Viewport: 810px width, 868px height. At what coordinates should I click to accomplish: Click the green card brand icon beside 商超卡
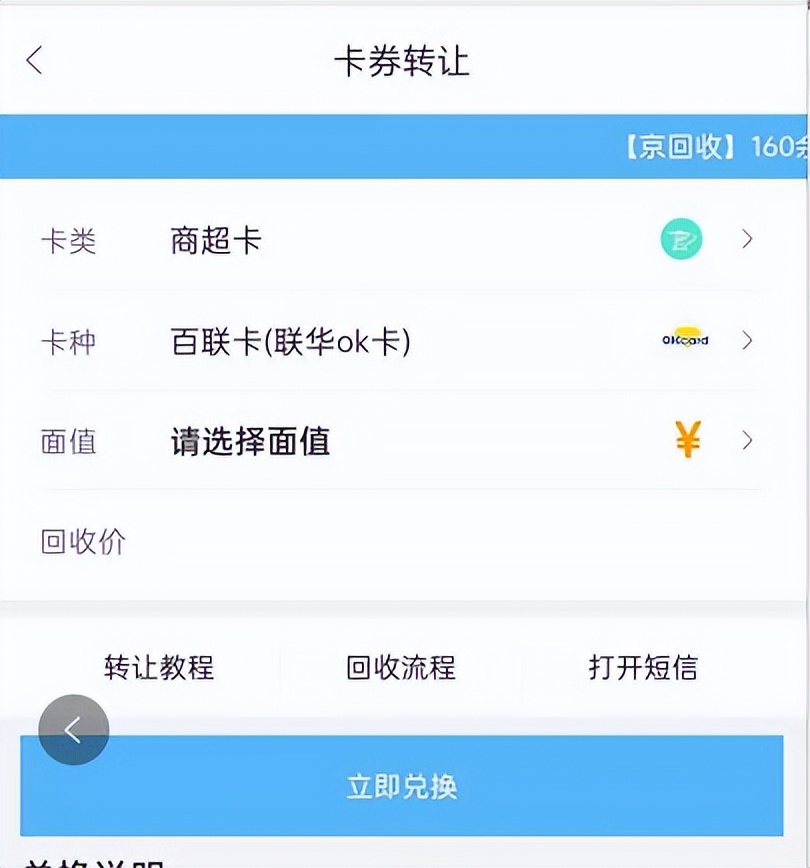tap(681, 240)
